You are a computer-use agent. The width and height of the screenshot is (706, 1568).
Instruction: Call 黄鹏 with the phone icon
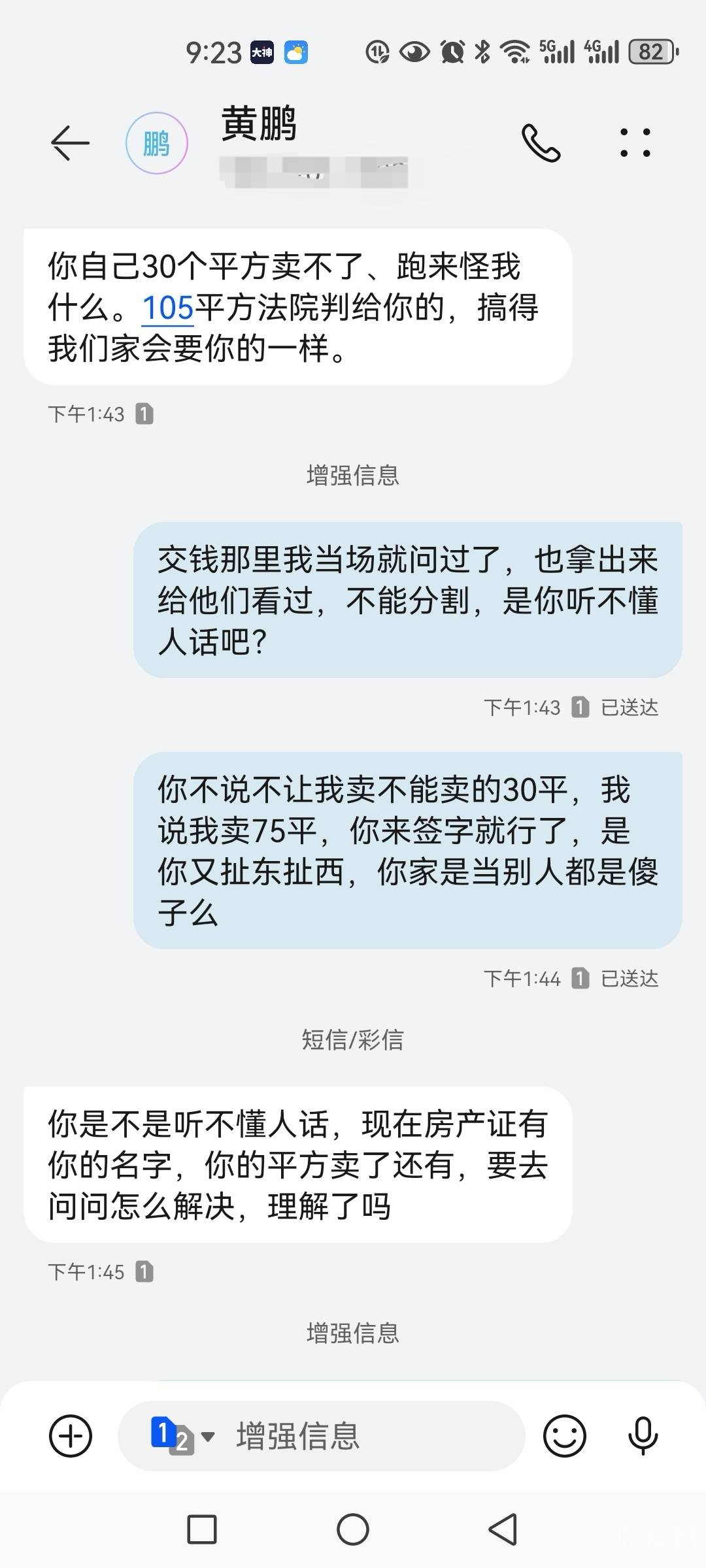(541, 143)
